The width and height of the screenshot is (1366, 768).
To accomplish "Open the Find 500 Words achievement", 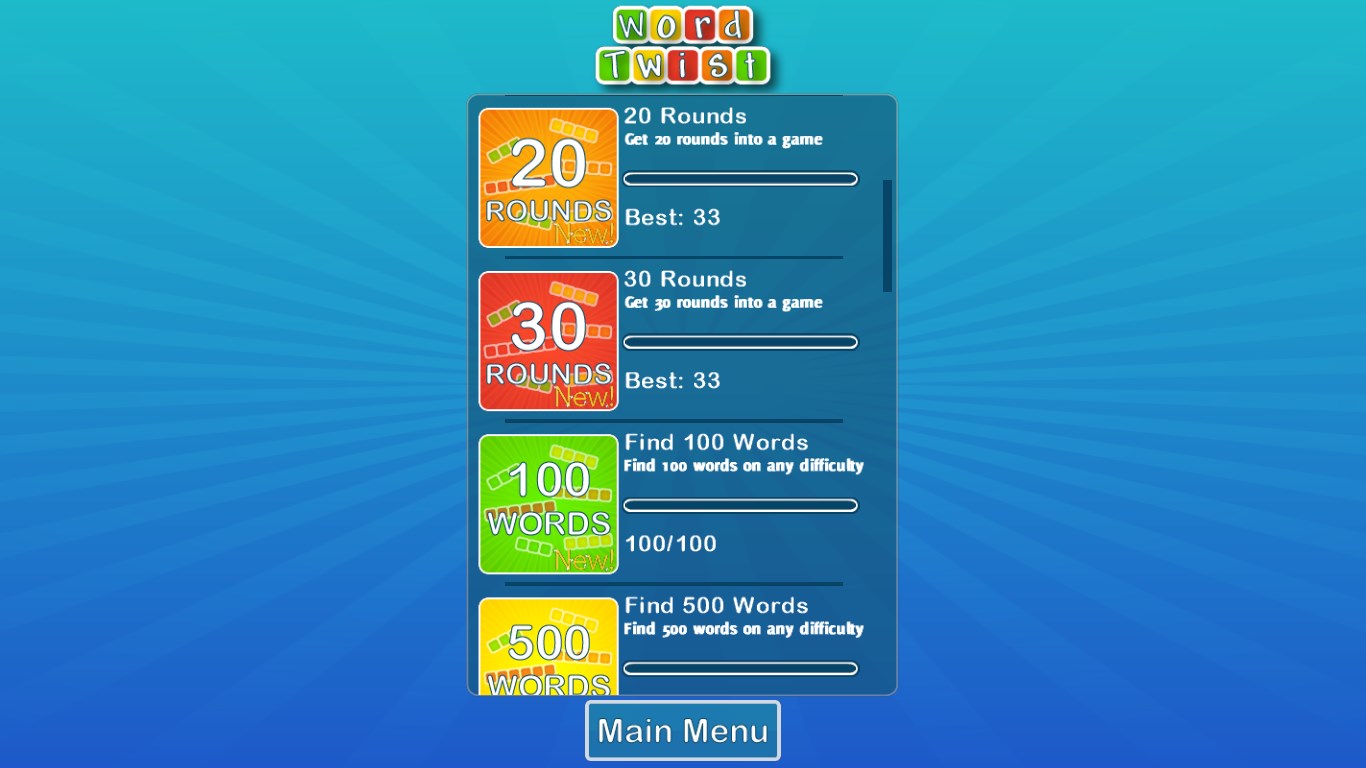I will pos(548,647).
